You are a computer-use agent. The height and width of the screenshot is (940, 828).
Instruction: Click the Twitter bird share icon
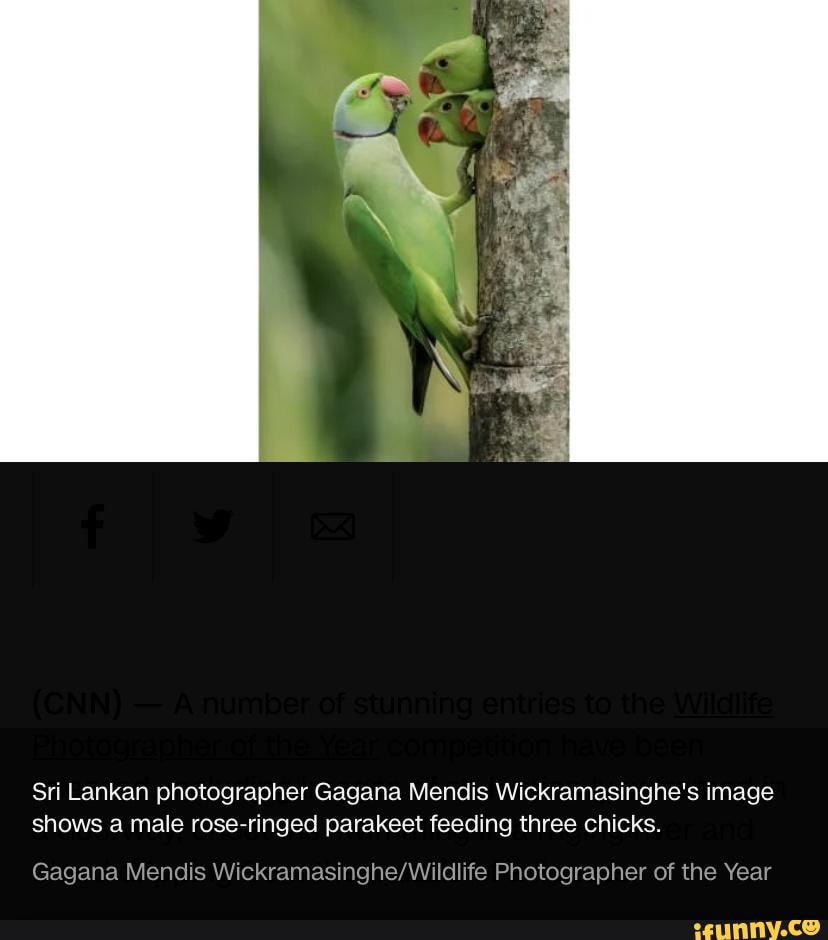(212, 525)
